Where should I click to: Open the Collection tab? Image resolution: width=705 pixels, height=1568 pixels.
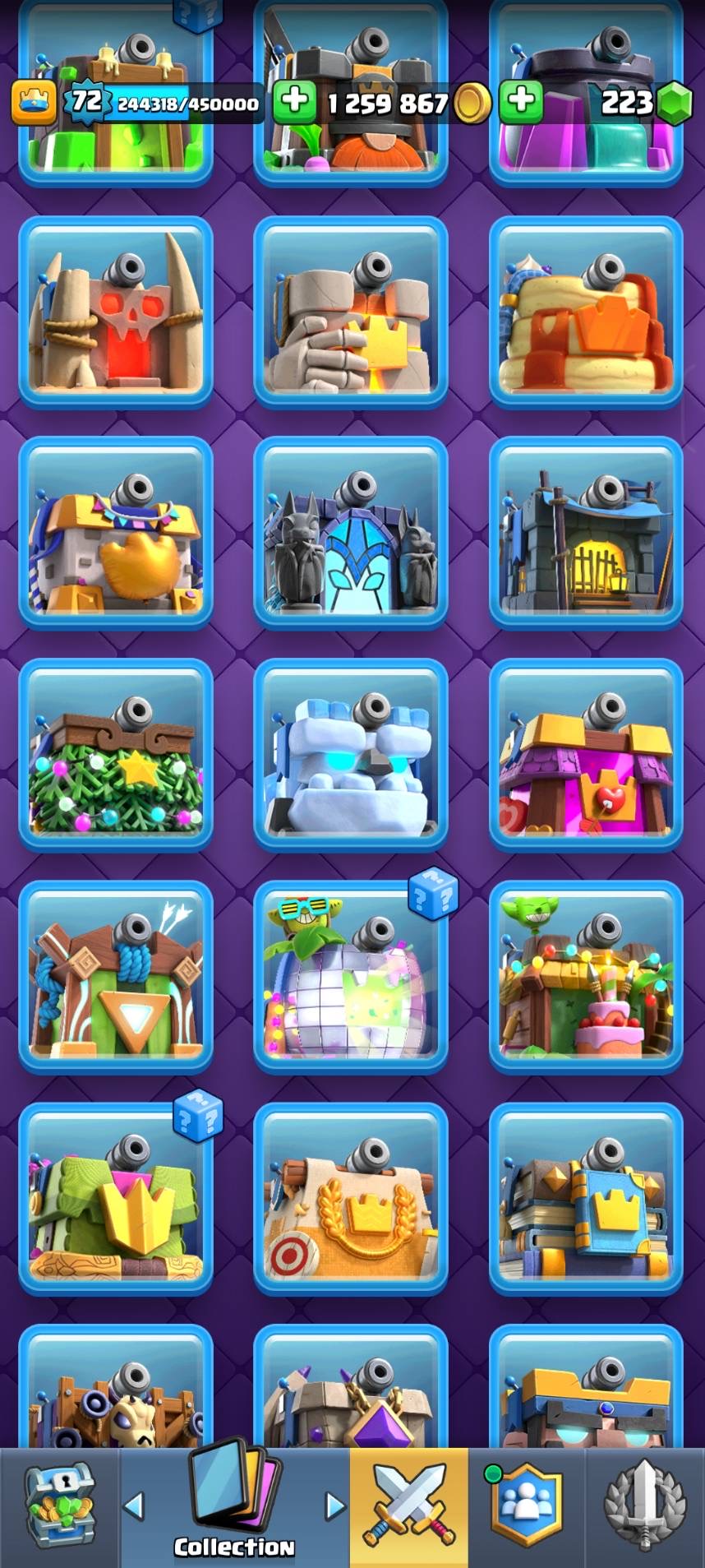(x=234, y=1506)
